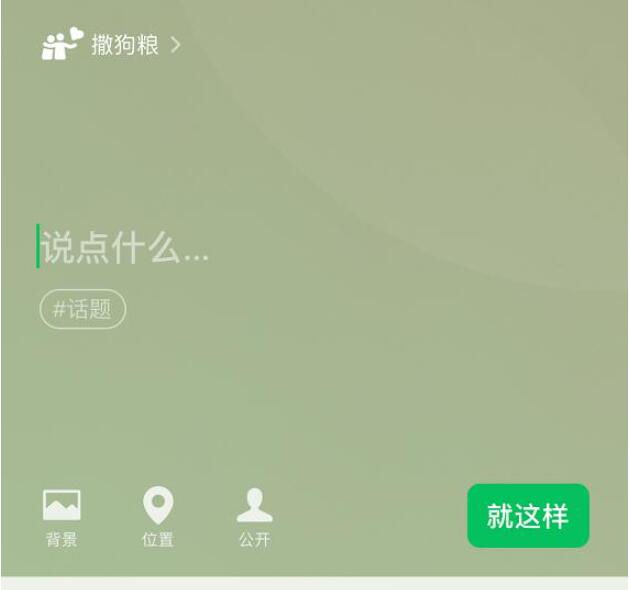629x590 pixels.
Task: Add a #话题 topic tag
Action: click(x=83, y=309)
